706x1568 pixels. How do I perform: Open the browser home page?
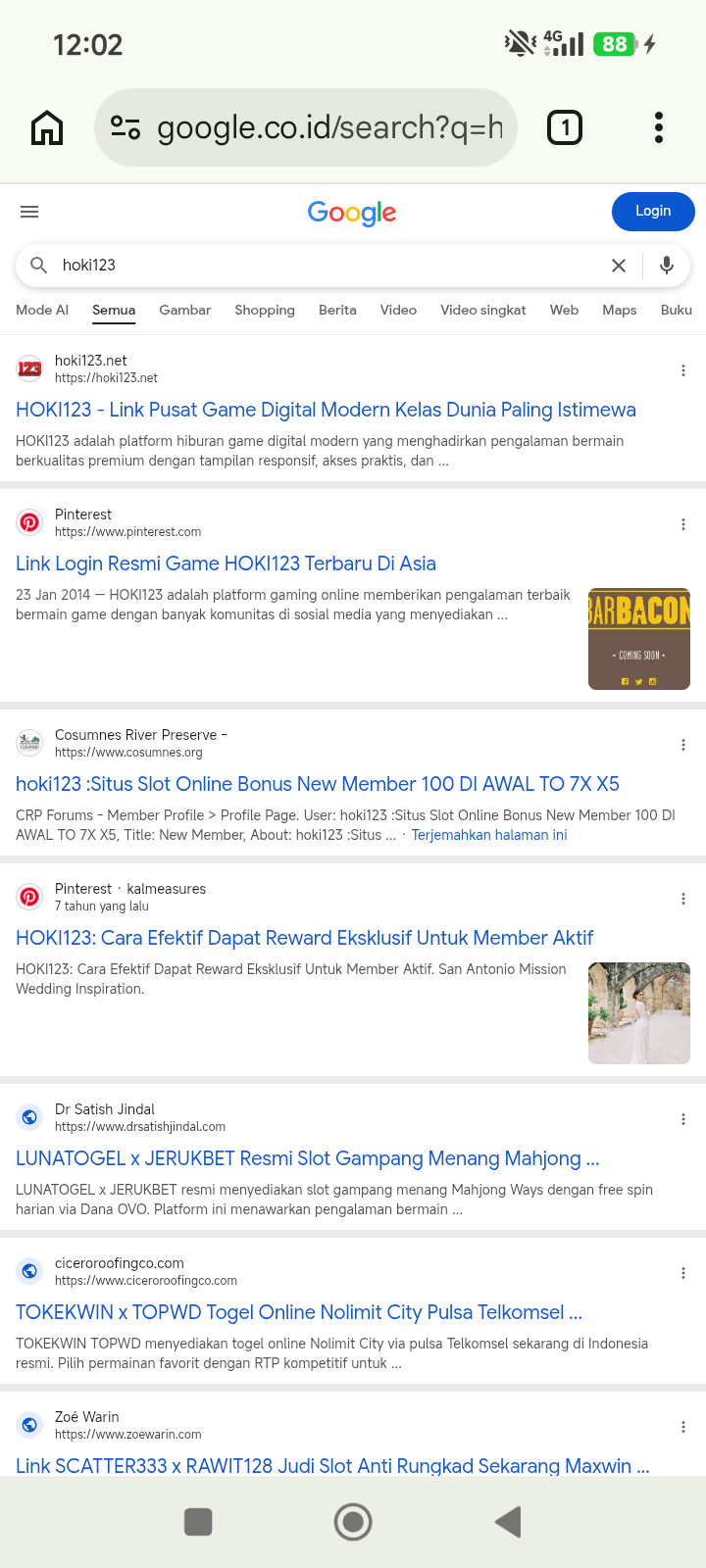click(x=47, y=127)
